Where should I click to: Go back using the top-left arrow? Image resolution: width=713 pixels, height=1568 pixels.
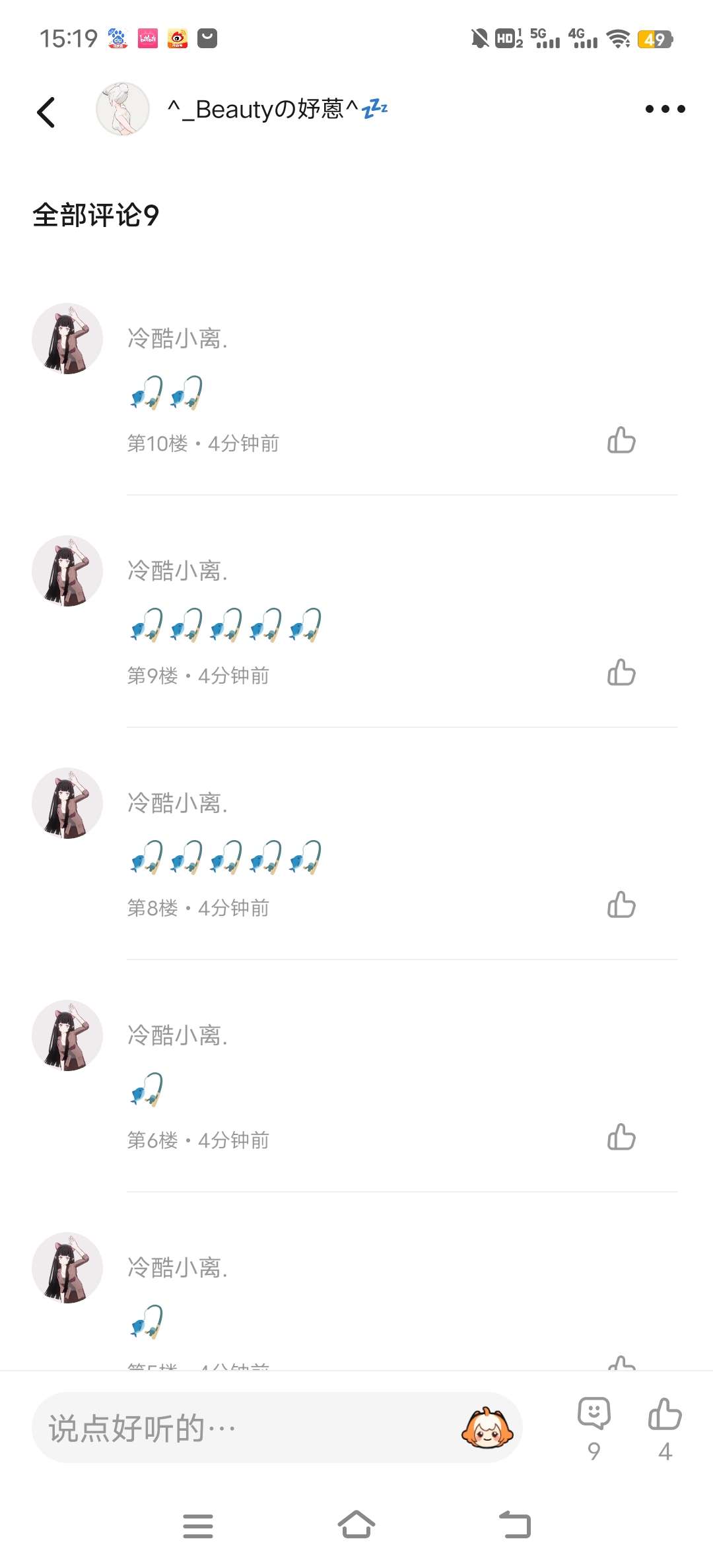[x=46, y=112]
